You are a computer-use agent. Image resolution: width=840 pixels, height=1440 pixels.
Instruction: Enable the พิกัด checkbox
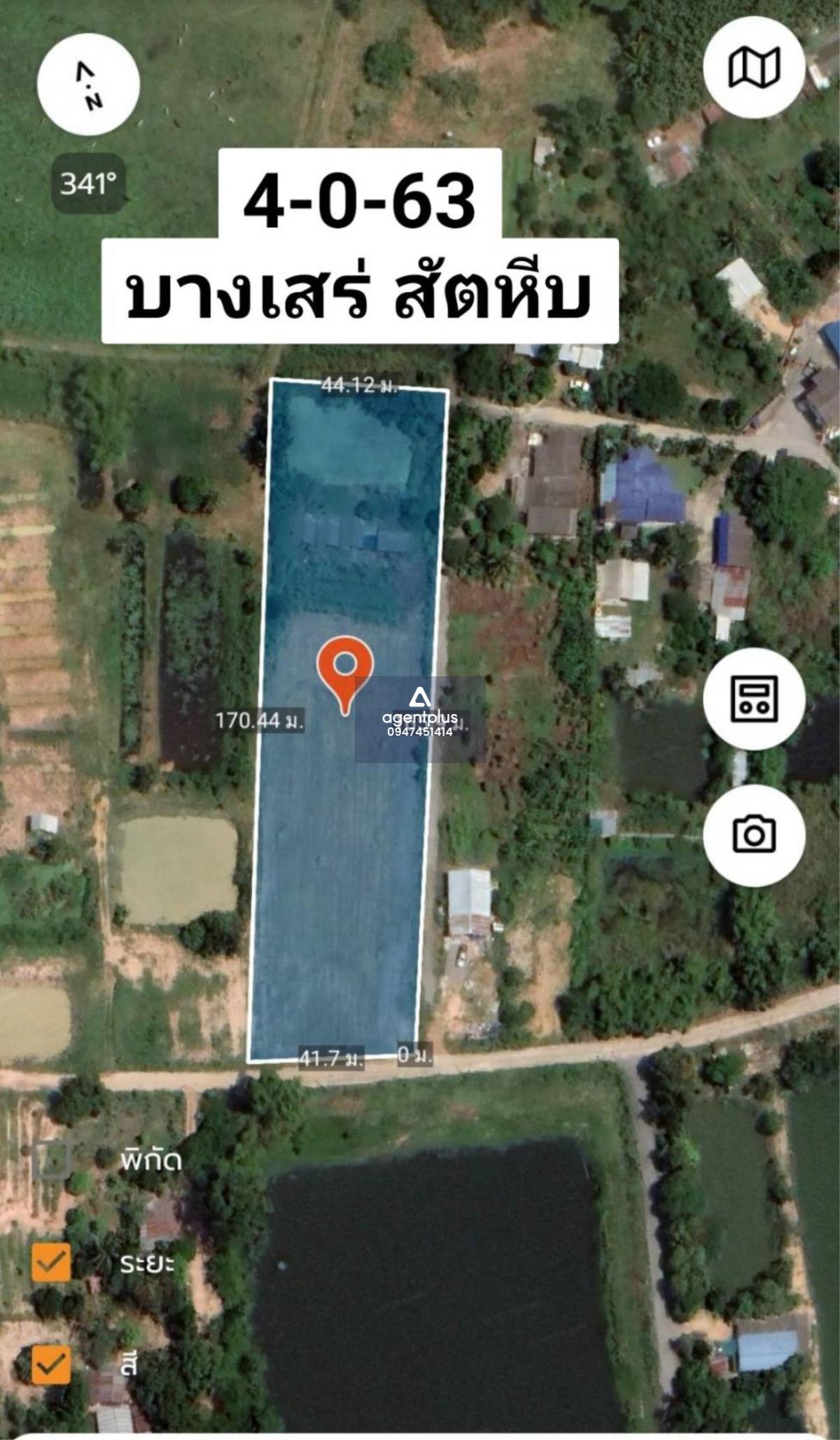(52, 1160)
